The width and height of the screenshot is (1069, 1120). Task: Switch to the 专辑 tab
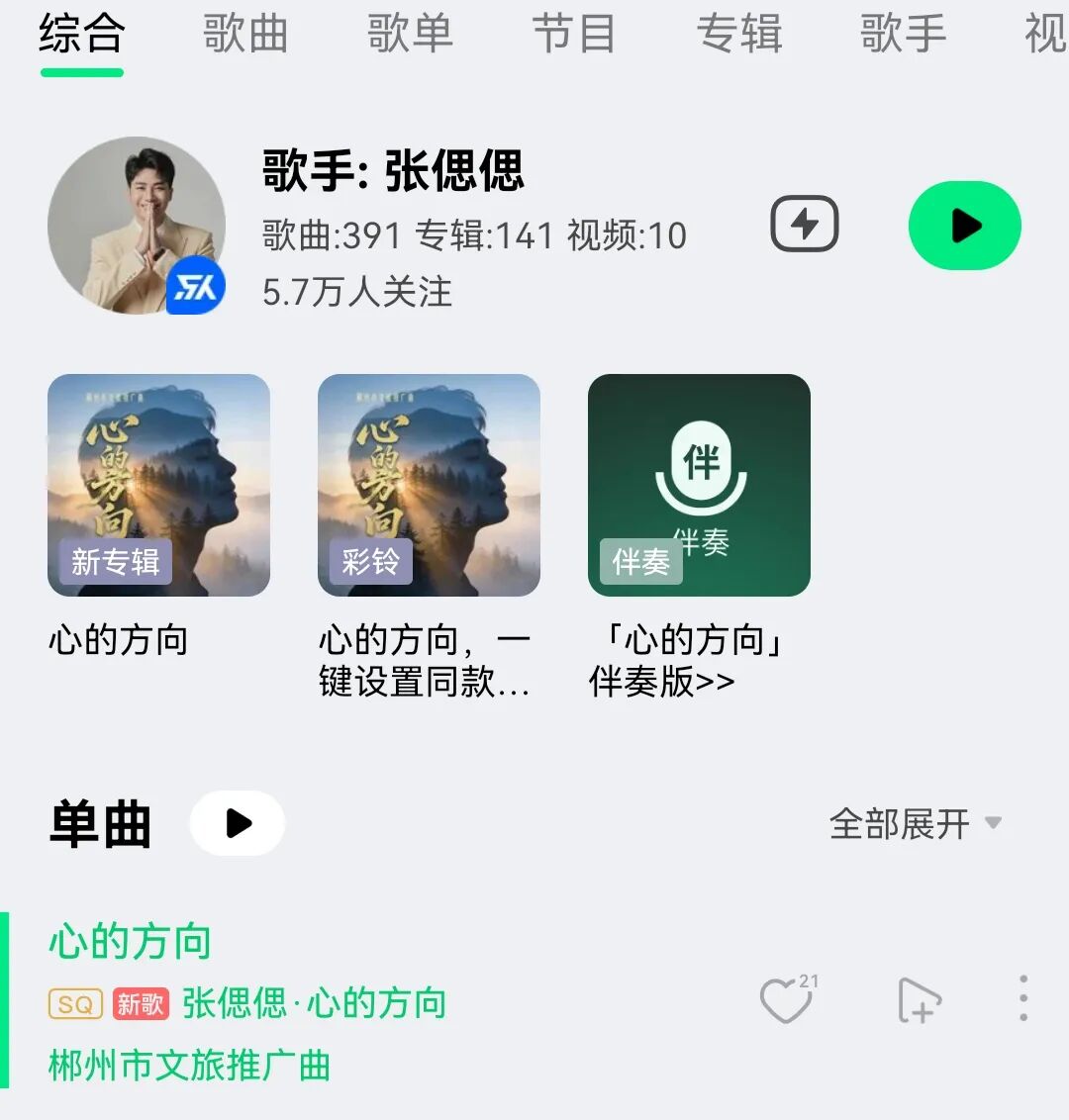(738, 35)
